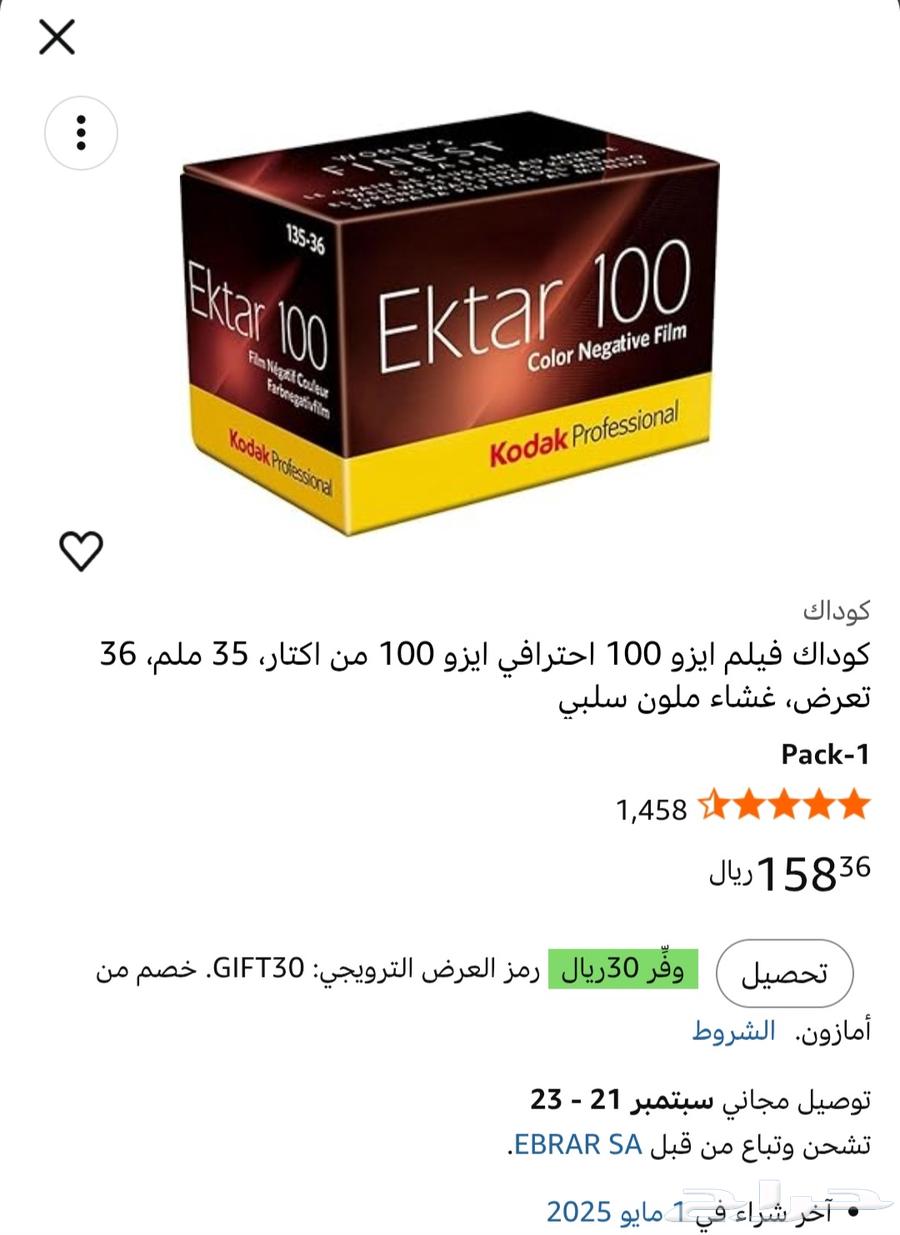
Task: Open the الشروط terms link
Action: coord(733,1031)
